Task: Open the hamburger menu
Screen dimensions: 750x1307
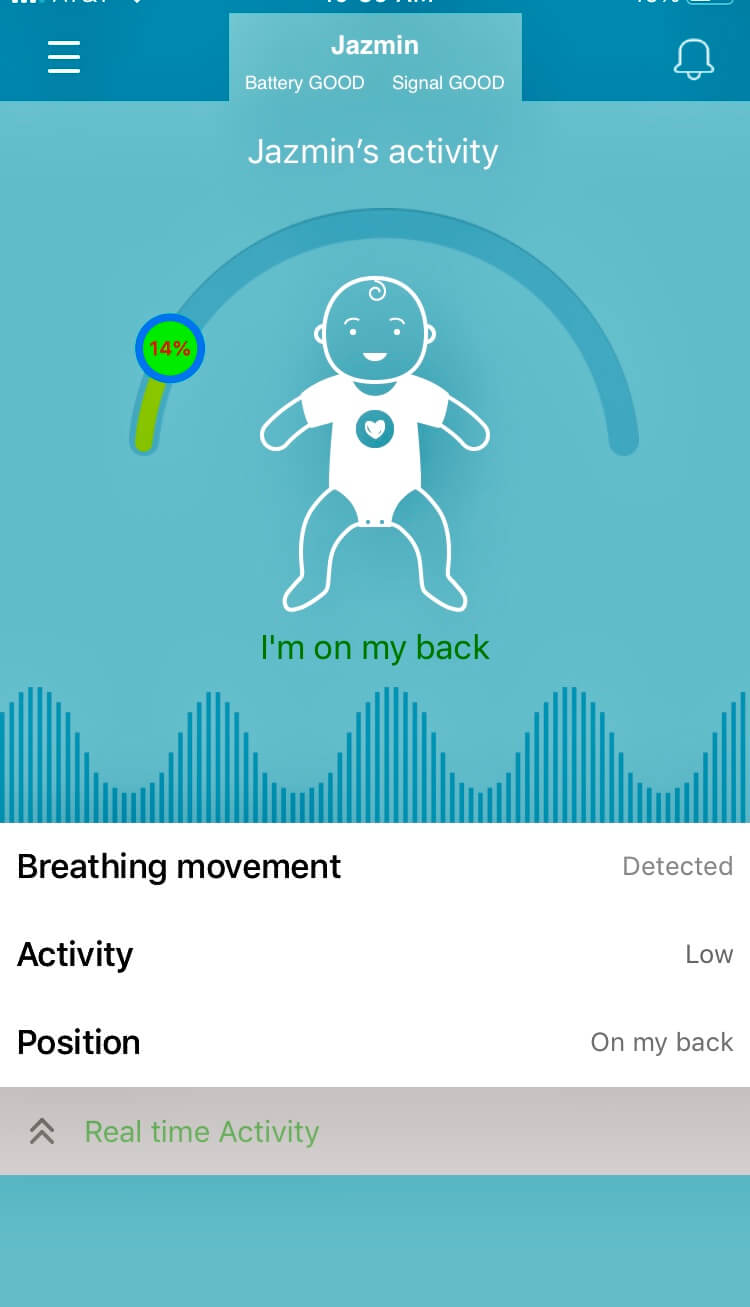Action: coord(64,56)
